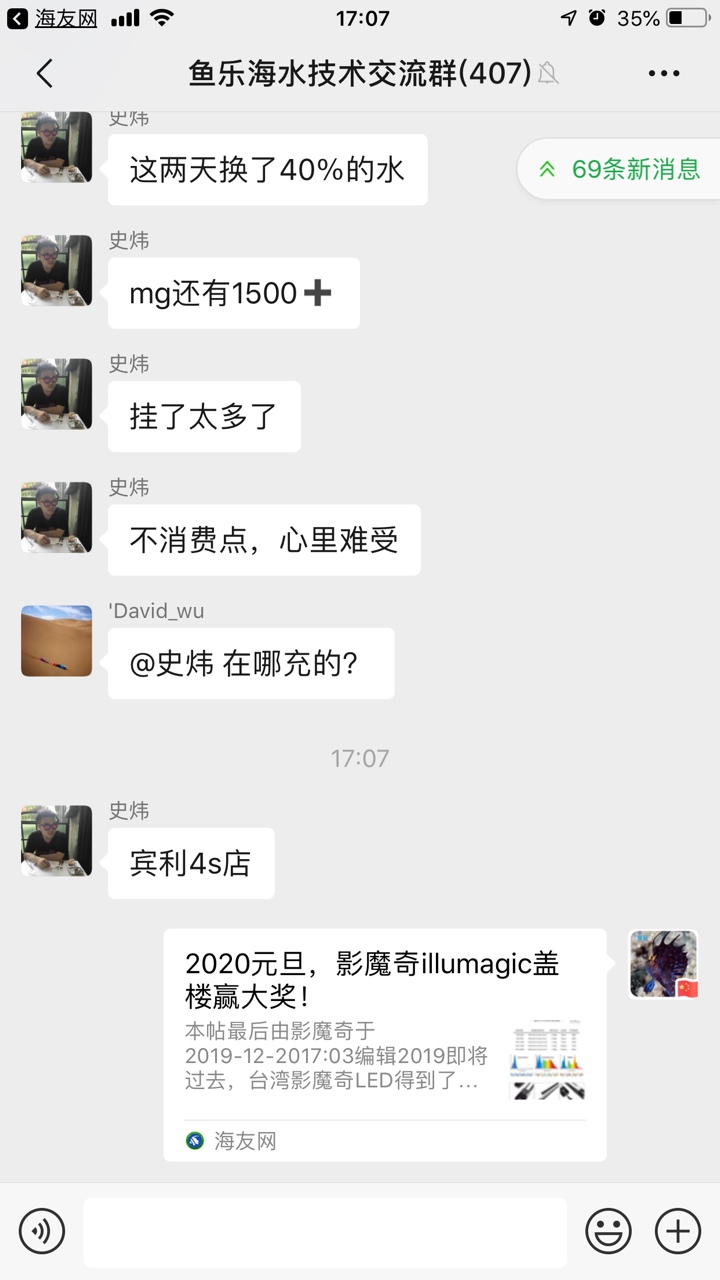This screenshot has height=1280, width=720.
Task: Go back from the group chat
Action: click(44, 73)
